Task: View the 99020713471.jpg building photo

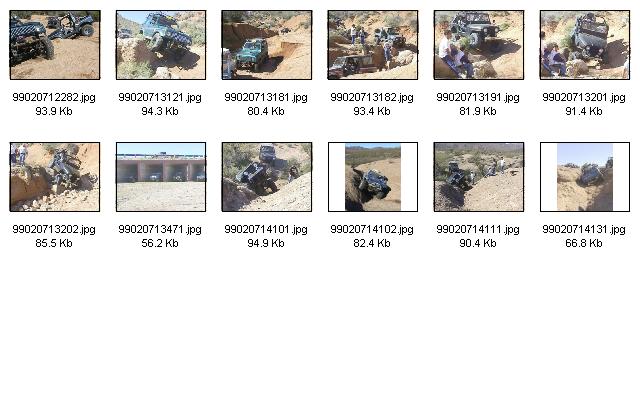Action: (x=160, y=176)
